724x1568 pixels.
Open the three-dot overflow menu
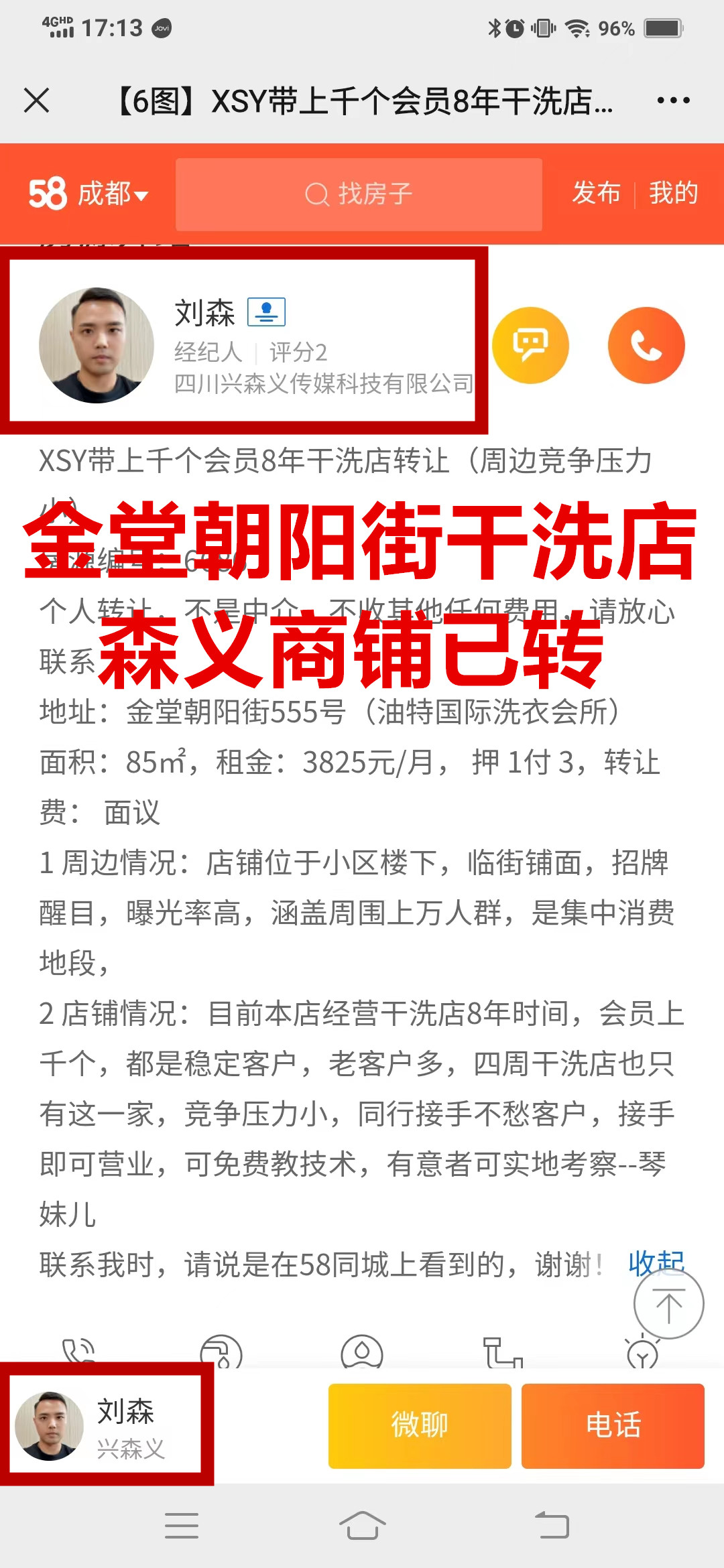click(673, 101)
